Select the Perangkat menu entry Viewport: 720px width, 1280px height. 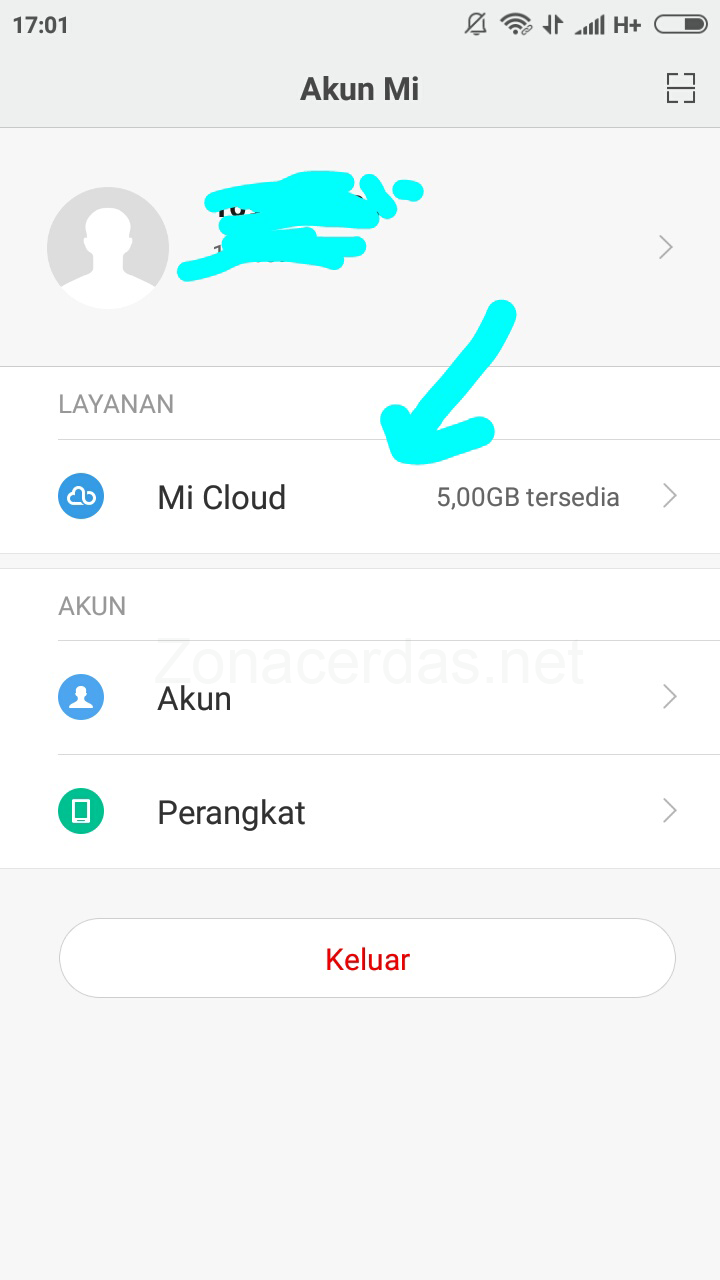coord(231,811)
